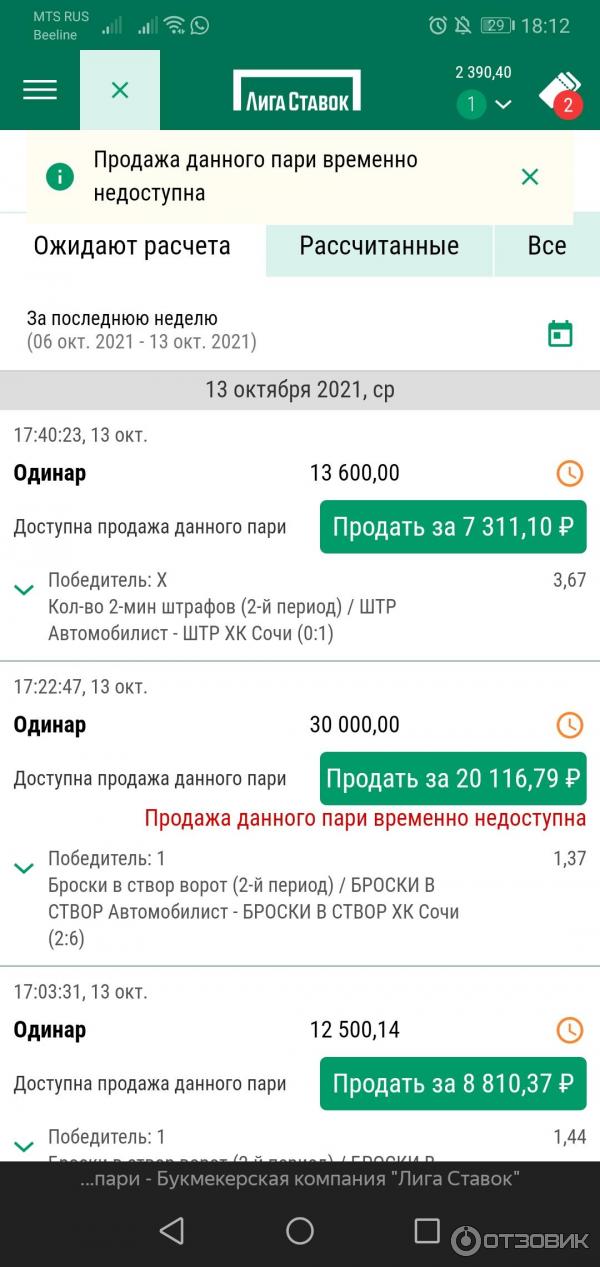Viewport: 600px width, 1267px height.
Task: Dismiss the sale unavailable notification
Action: click(x=530, y=177)
